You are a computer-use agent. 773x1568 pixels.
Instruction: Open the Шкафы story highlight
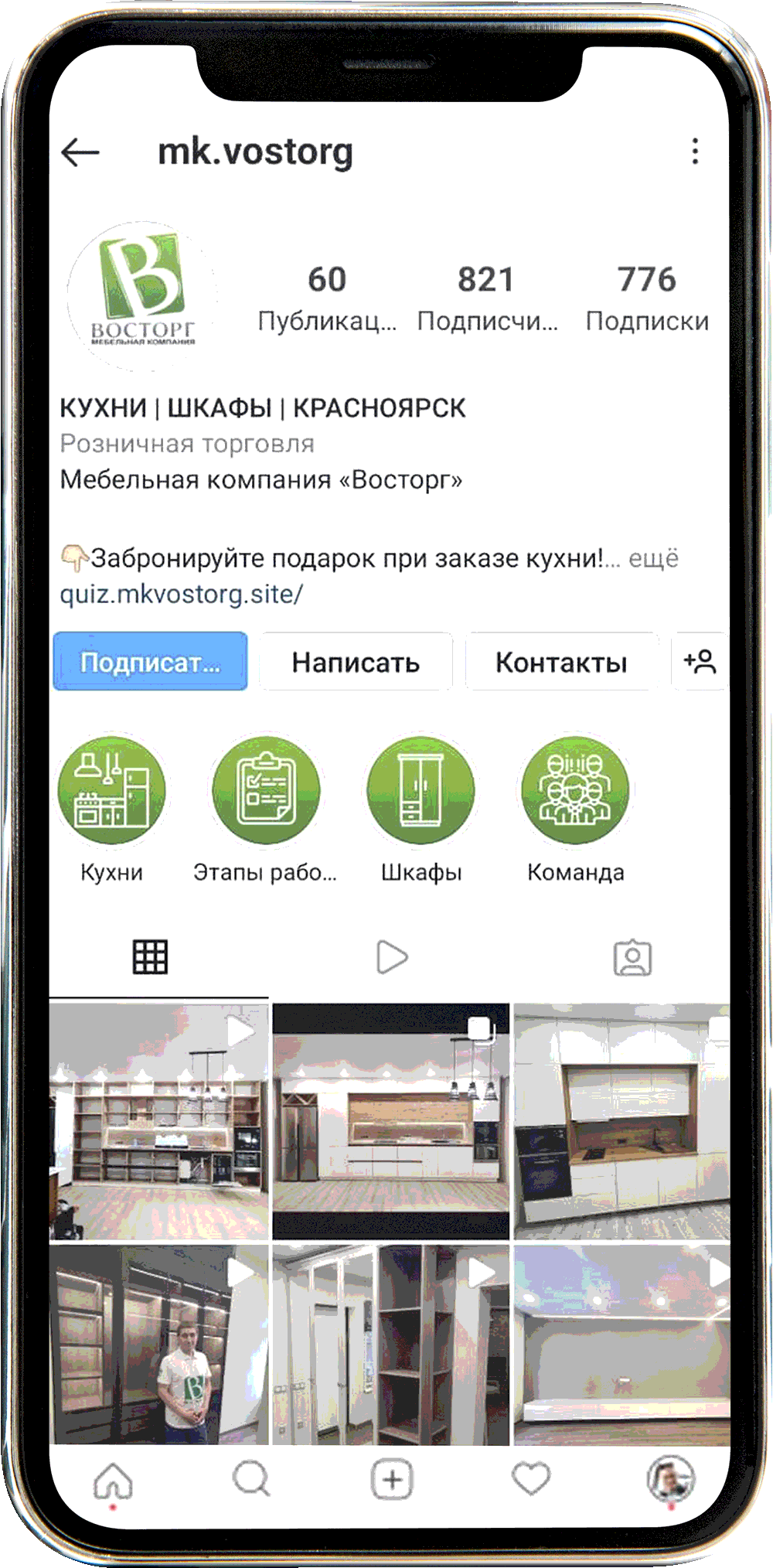click(x=421, y=791)
